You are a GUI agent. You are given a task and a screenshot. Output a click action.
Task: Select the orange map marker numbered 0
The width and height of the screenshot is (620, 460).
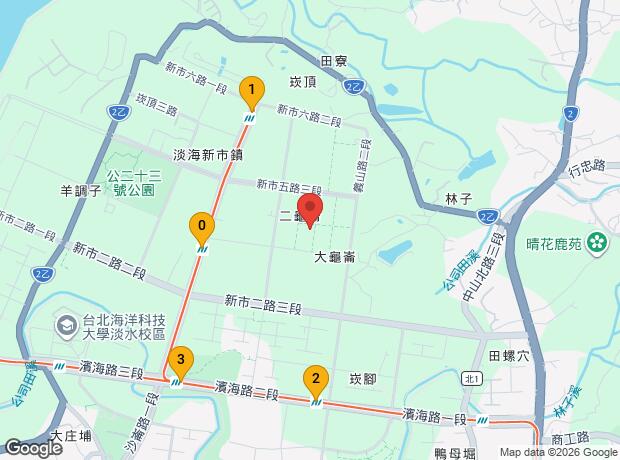pos(202,227)
